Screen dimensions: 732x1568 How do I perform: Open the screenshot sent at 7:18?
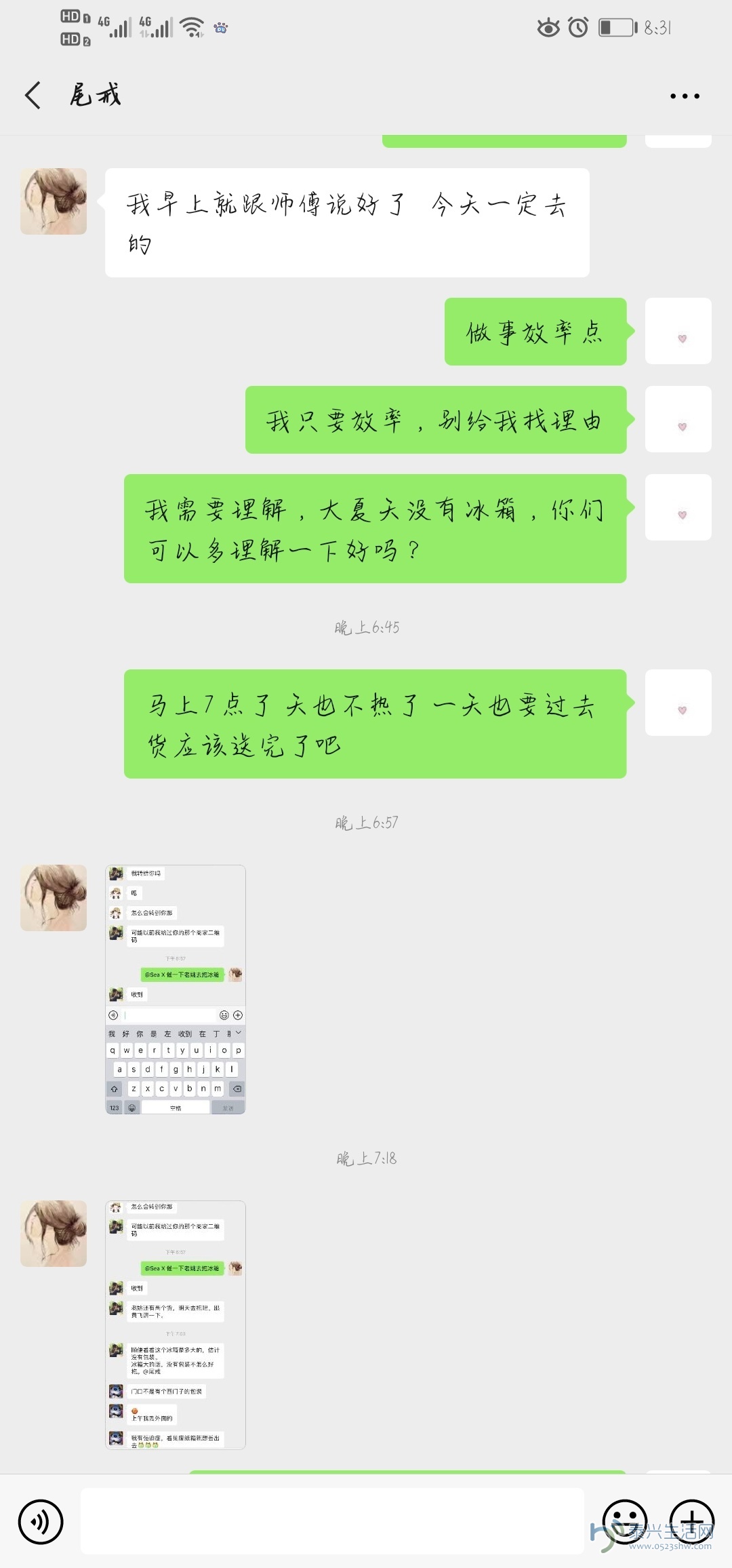(x=176, y=1325)
